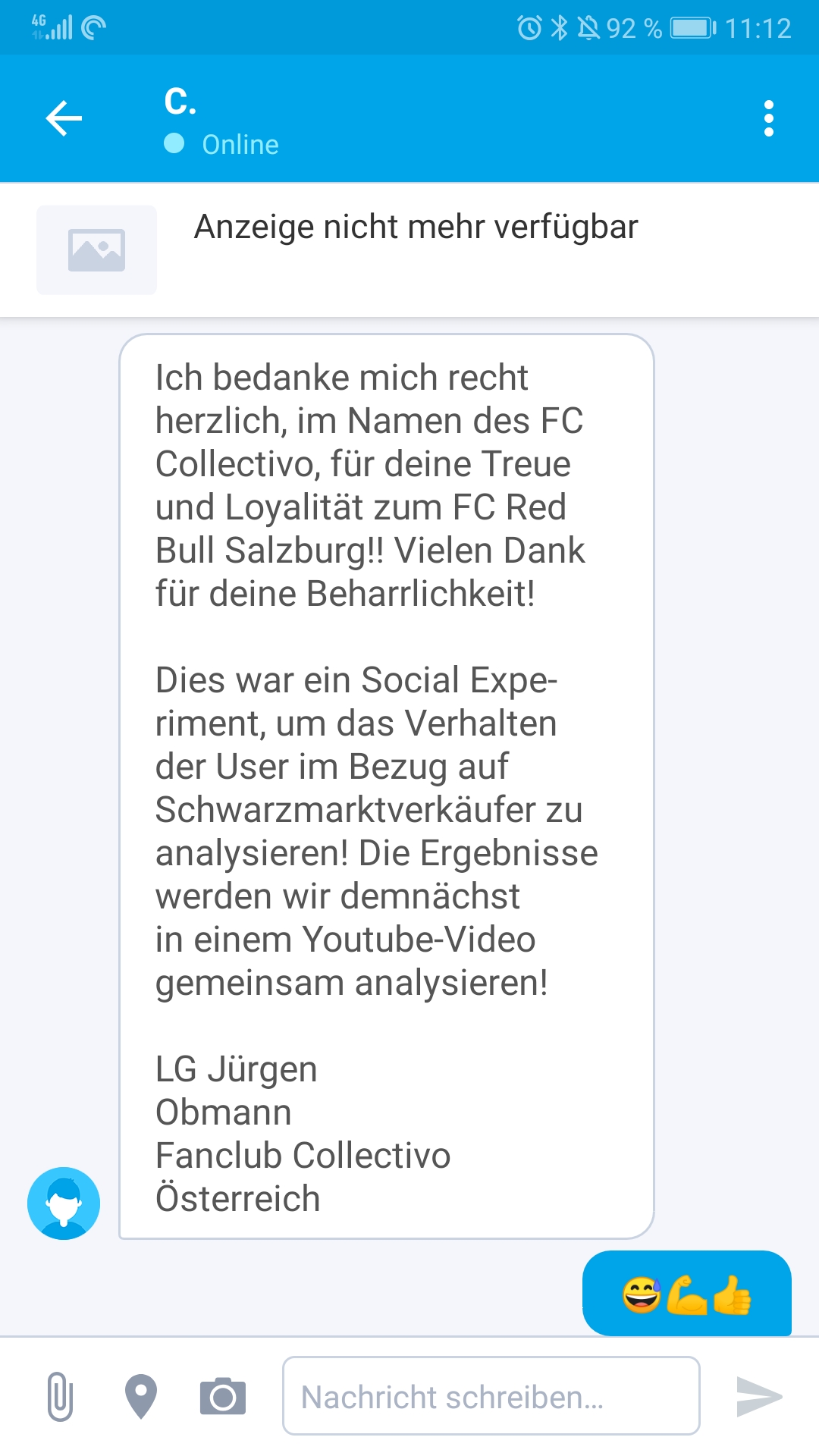
Task: Open the 'Anzeige nicht mehr verfügbar' listing
Action: 409,249
